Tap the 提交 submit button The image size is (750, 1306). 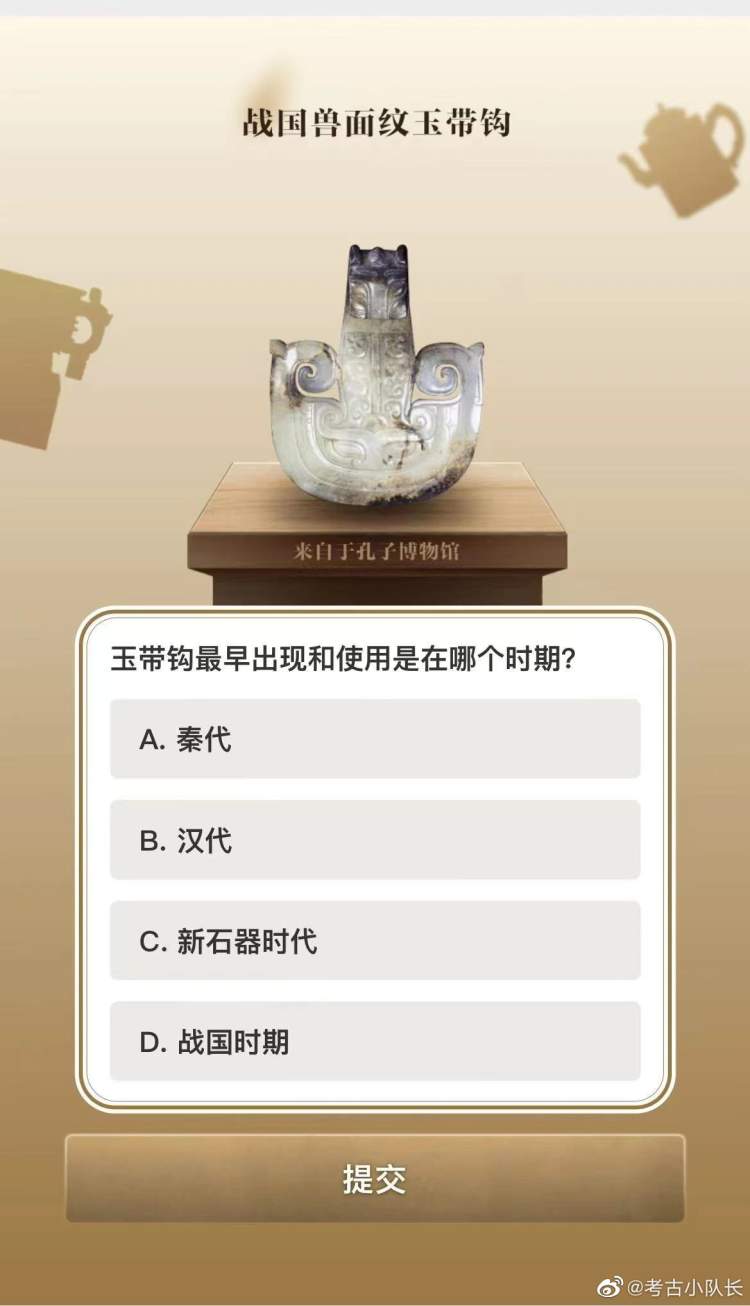click(375, 1179)
